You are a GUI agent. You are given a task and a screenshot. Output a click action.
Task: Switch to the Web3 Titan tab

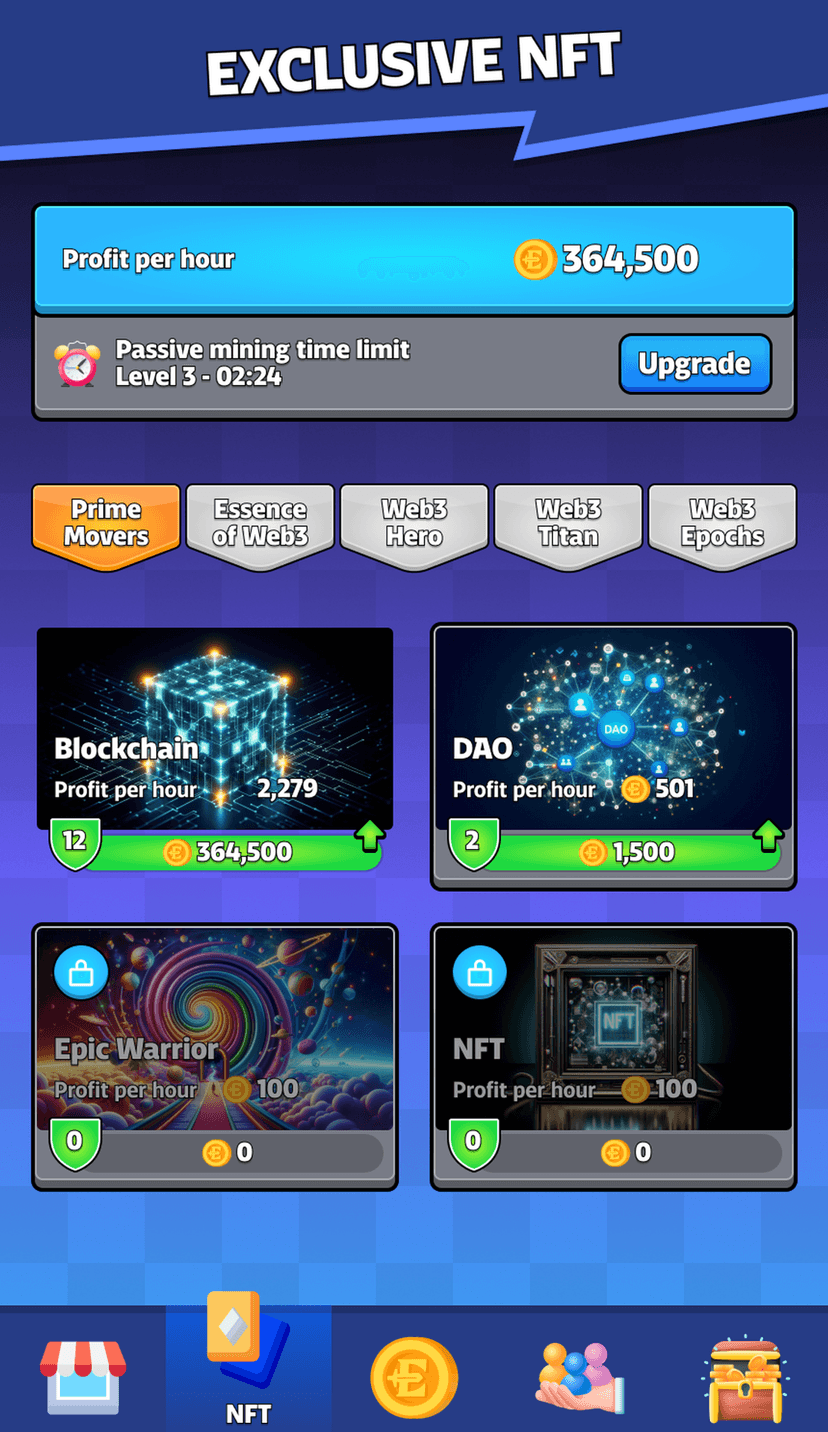568,523
